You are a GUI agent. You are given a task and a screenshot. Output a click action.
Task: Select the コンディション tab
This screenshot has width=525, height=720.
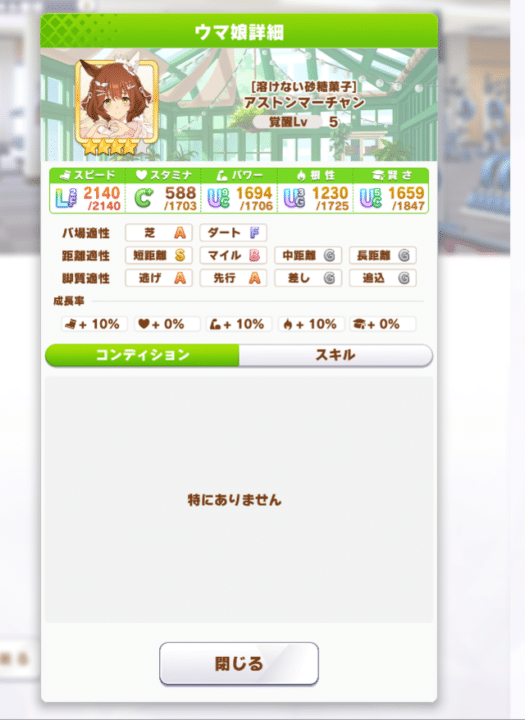(x=142, y=355)
